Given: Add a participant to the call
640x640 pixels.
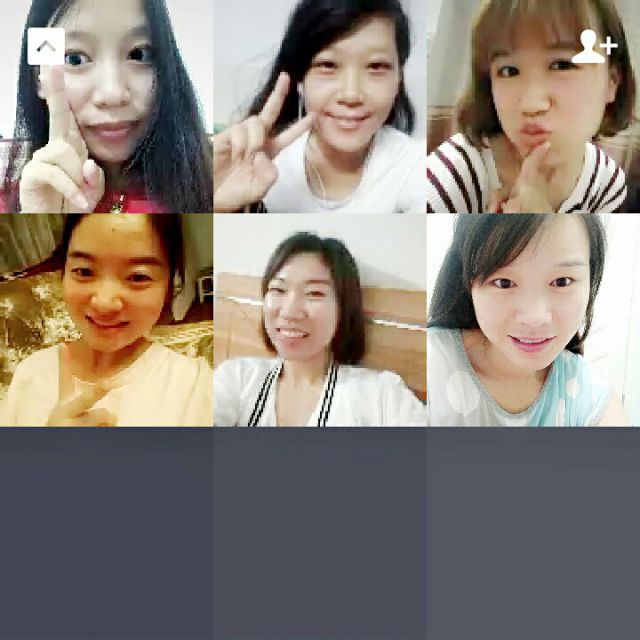Looking at the screenshot, I should point(594,47).
